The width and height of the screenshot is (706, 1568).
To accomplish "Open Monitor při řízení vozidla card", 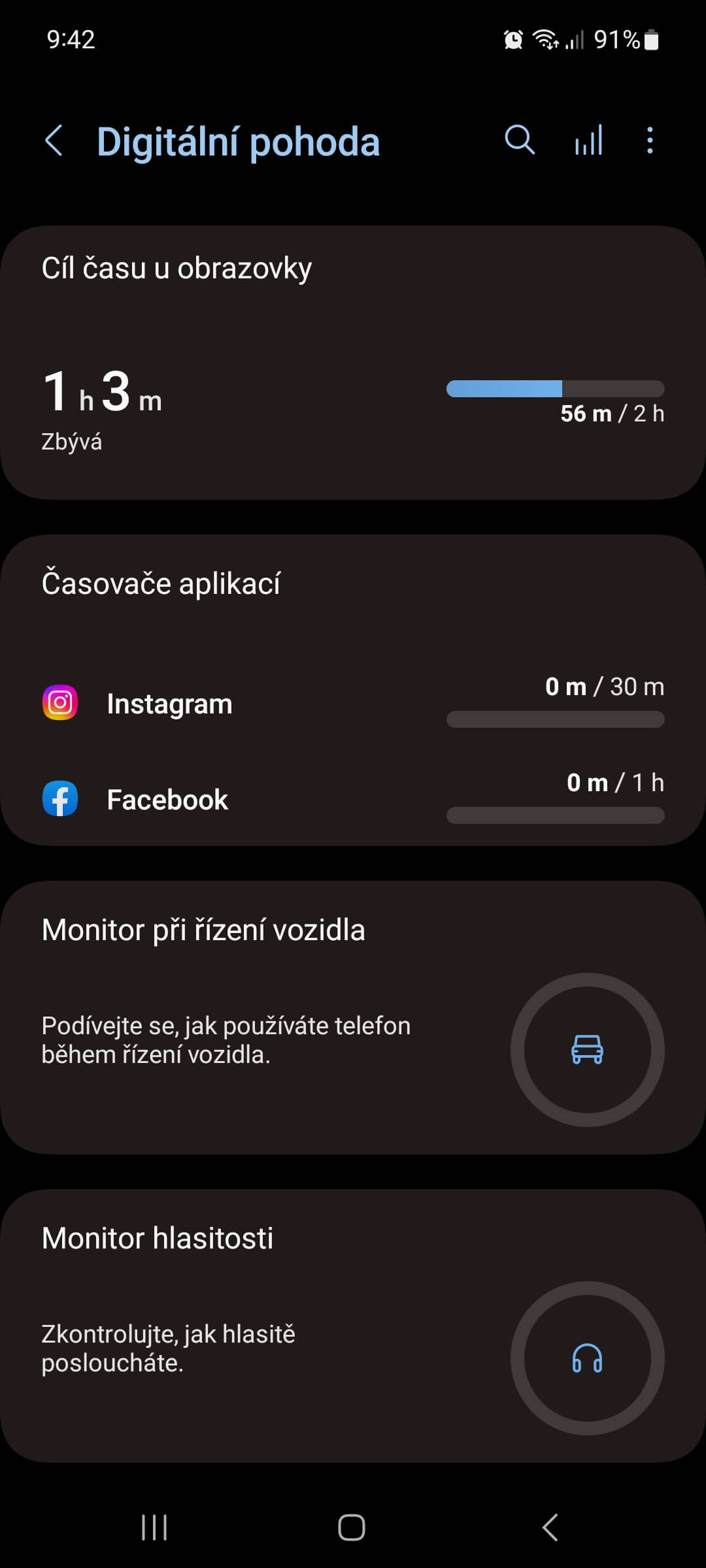I will [353, 1017].
